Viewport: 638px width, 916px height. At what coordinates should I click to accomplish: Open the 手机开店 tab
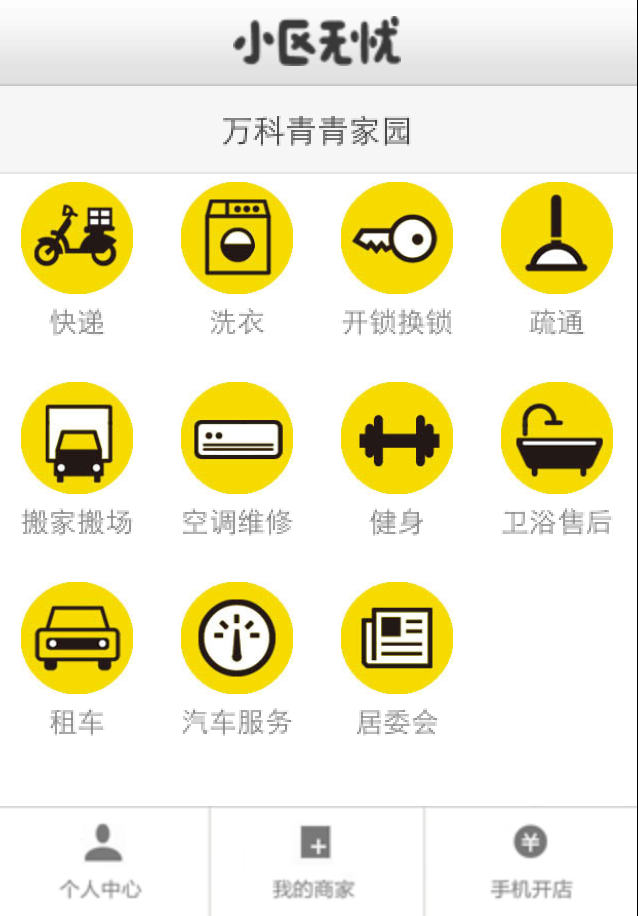pyautogui.click(x=531, y=861)
